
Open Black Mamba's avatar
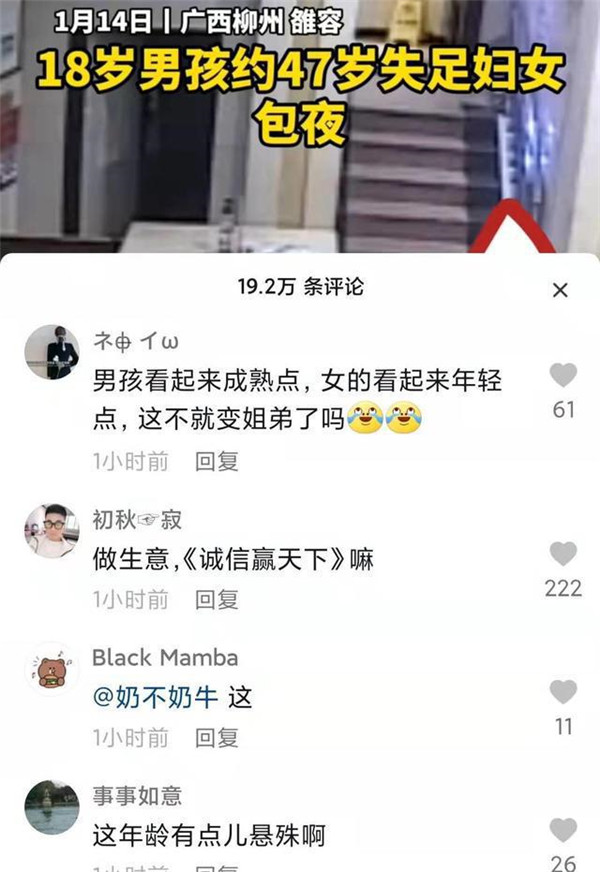pos(51,669)
